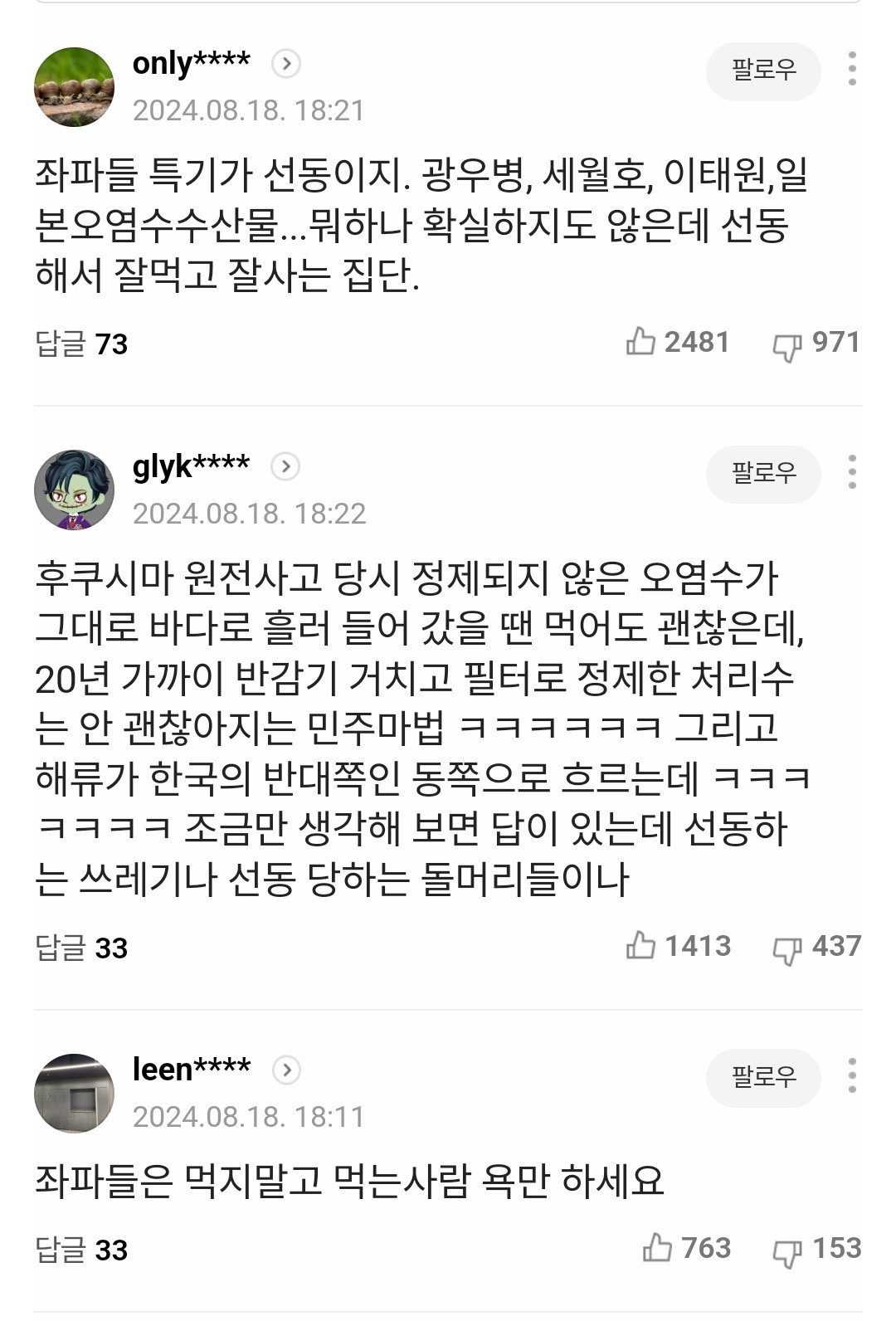Open overflow menu on only****'s comment

pyautogui.click(x=852, y=70)
